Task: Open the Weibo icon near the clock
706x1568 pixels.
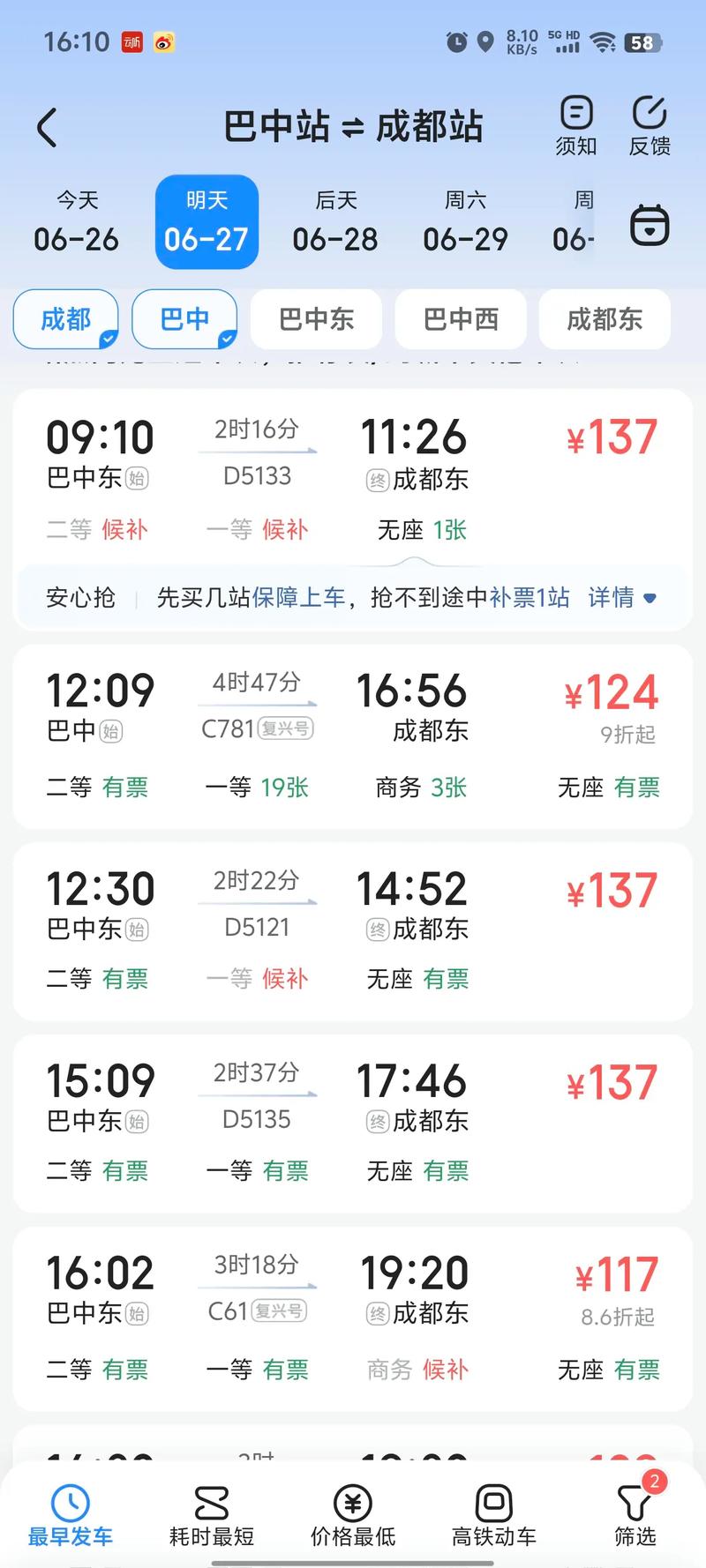Action: pos(162,41)
